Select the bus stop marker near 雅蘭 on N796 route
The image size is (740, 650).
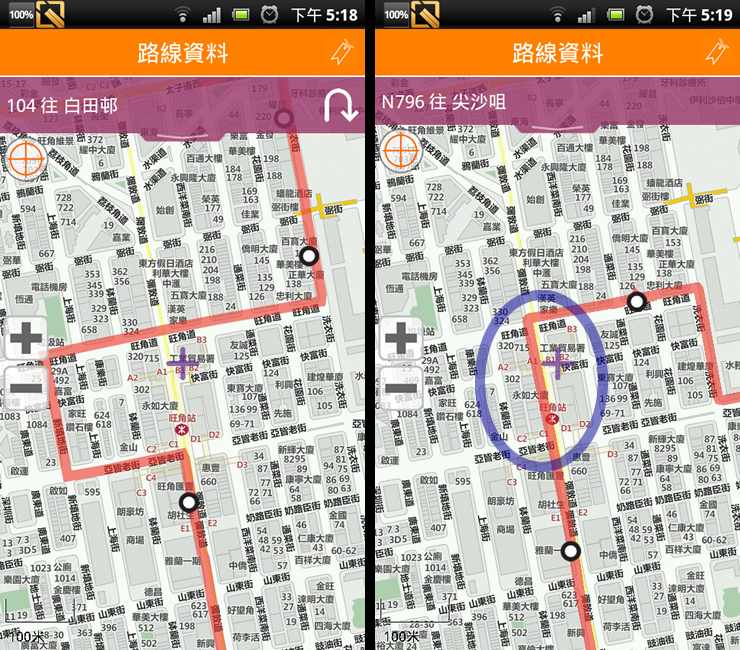coord(570,551)
